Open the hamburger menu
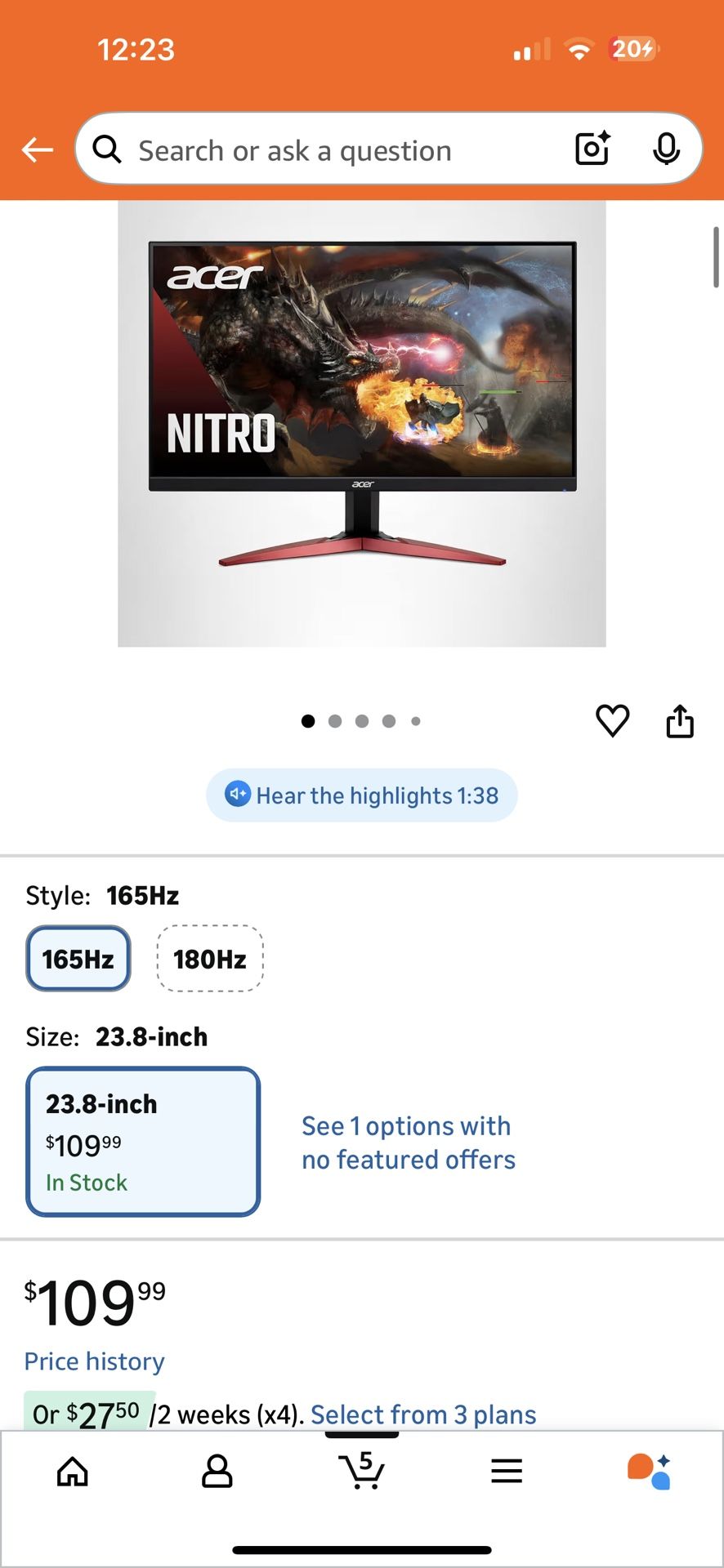The width and height of the screenshot is (724, 1568). 507,1470
